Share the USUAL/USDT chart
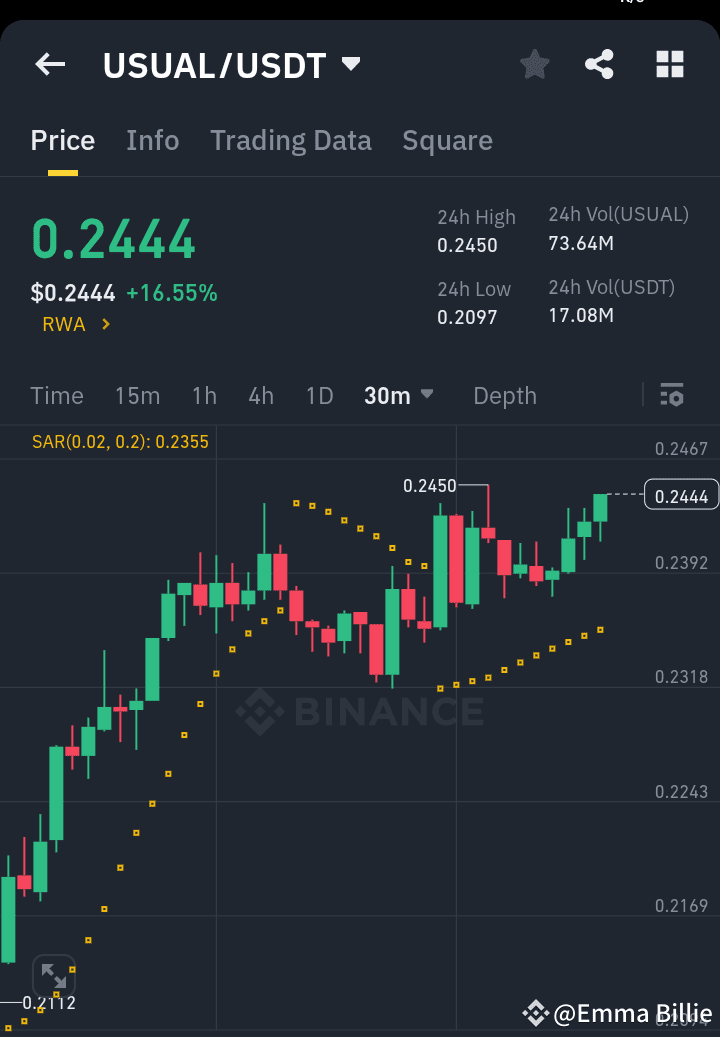The height and width of the screenshot is (1037, 720). [599, 64]
